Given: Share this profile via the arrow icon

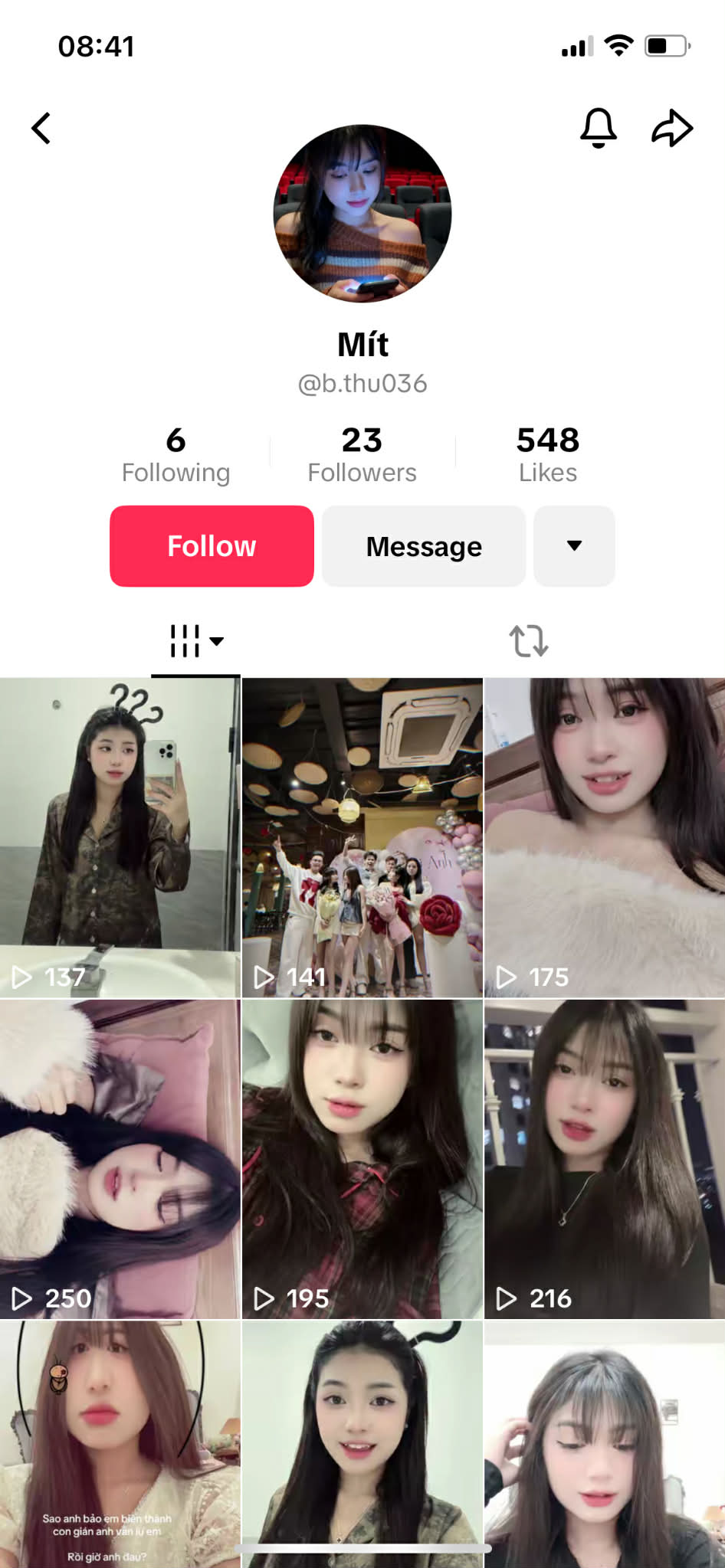Looking at the screenshot, I should [672, 128].
